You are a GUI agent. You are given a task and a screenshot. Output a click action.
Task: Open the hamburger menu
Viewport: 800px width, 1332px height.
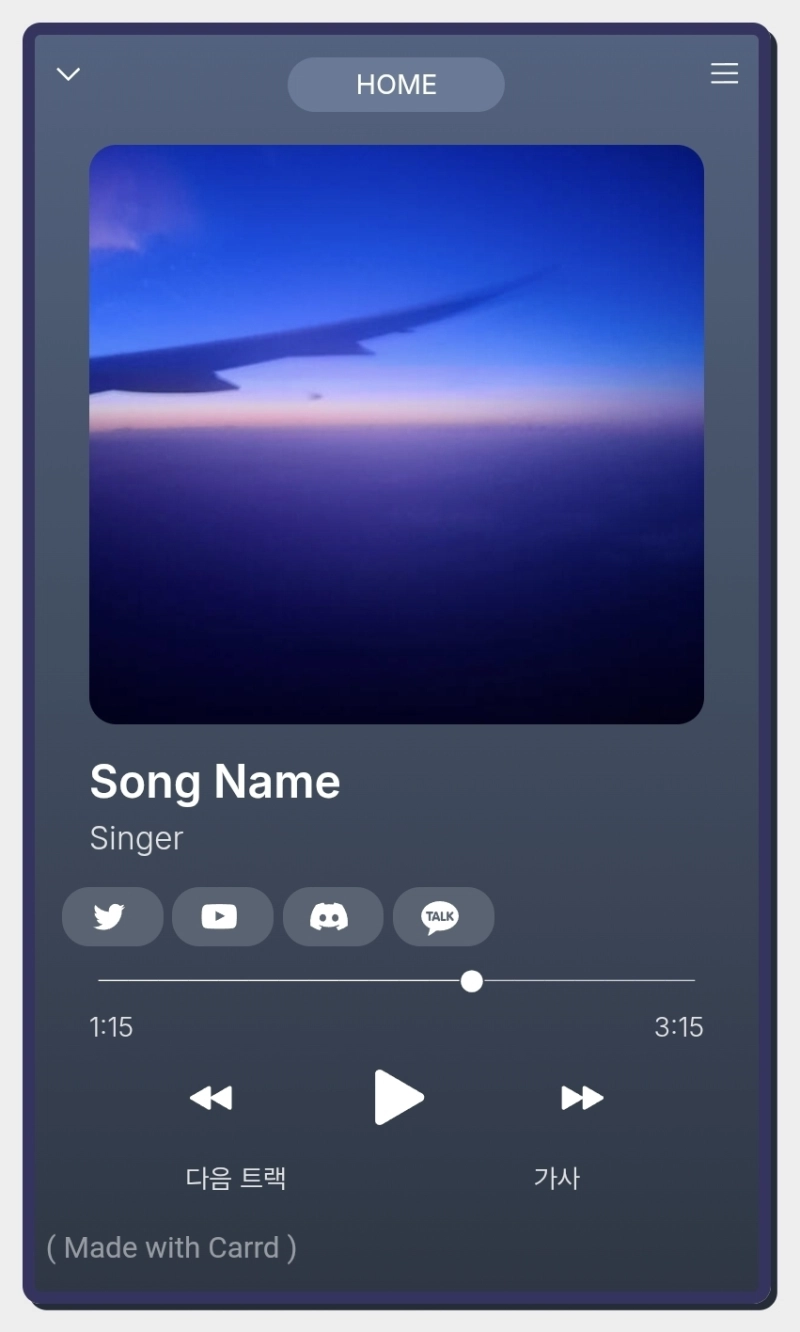click(x=724, y=74)
